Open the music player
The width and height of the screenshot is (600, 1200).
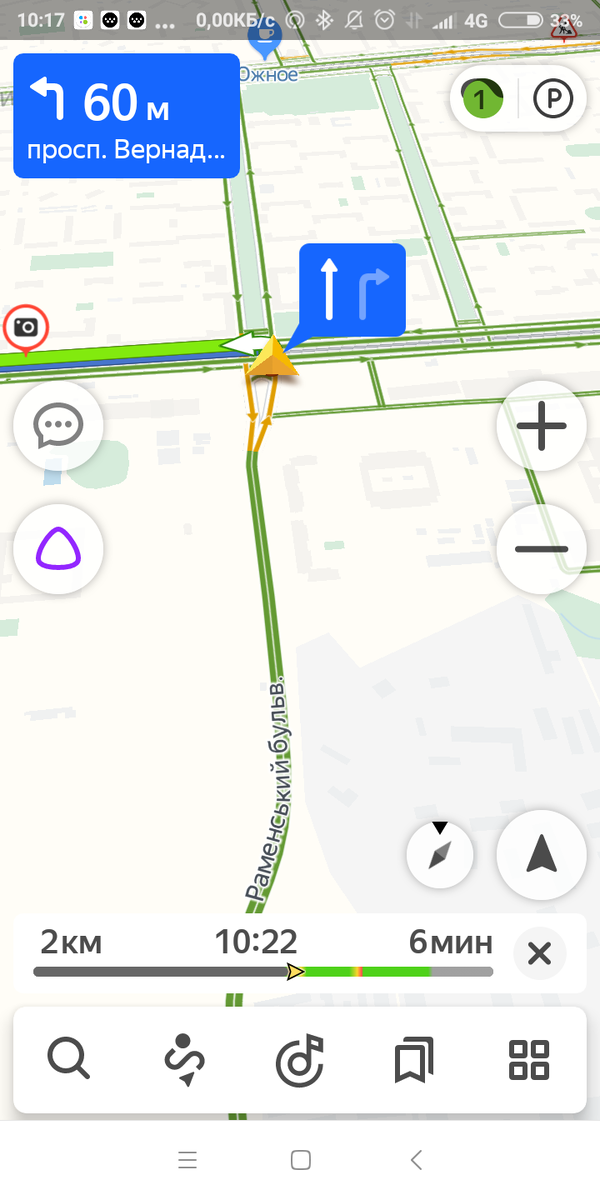300,1061
